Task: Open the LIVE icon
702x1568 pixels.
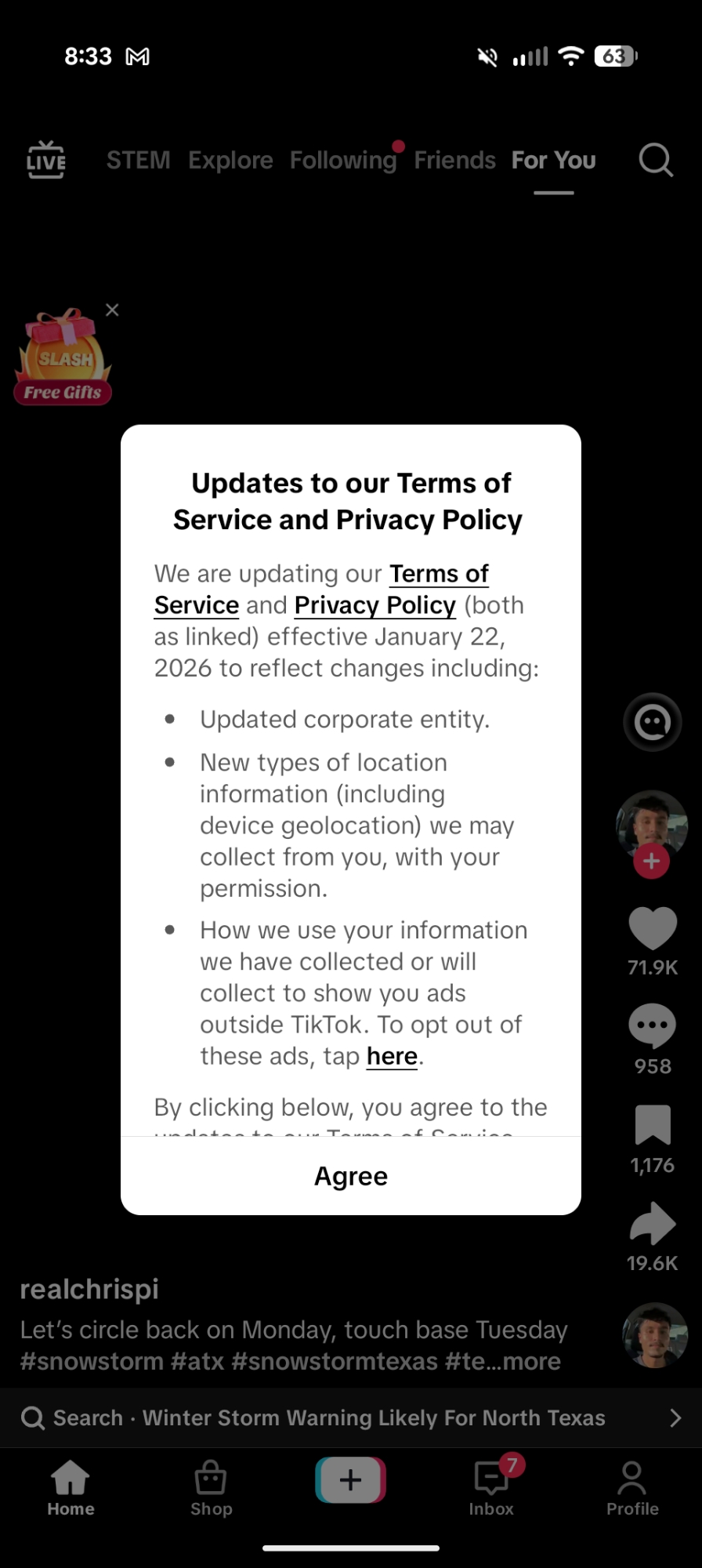Action: (46, 160)
